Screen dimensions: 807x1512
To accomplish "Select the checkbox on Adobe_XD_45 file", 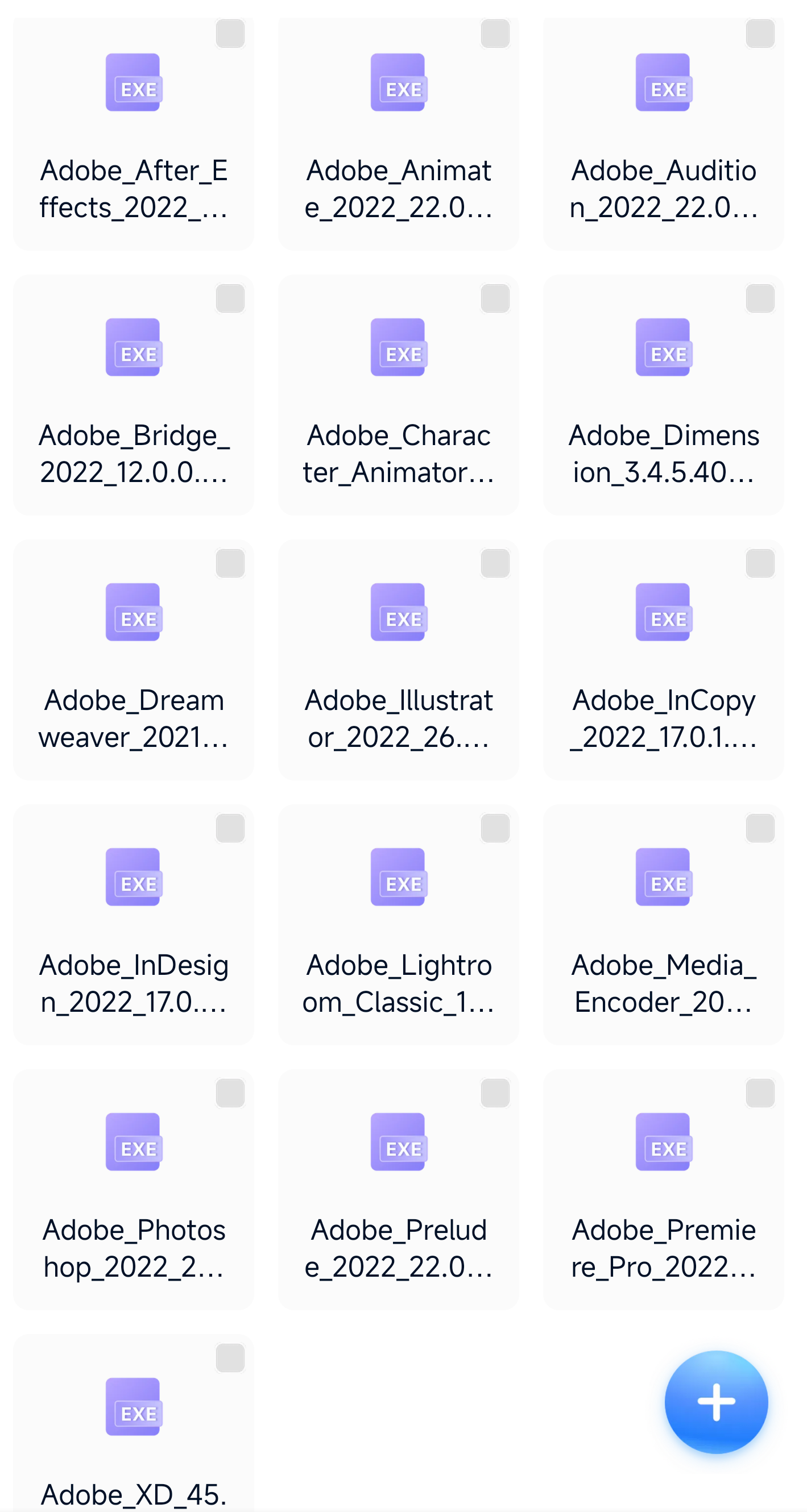I will [230, 1357].
